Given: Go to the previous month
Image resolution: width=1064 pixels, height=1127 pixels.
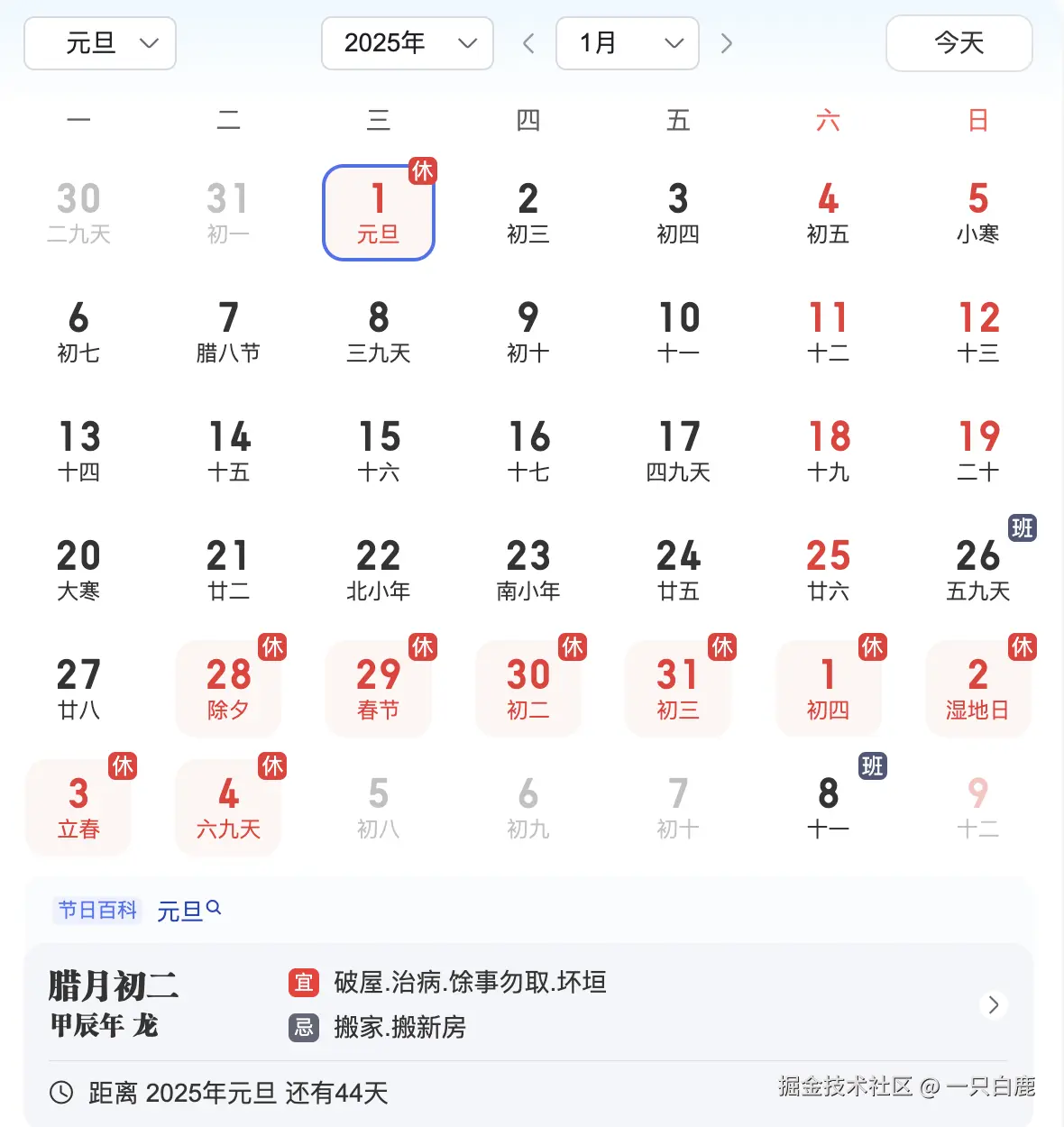Looking at the screenshot, I should (528, 43).
